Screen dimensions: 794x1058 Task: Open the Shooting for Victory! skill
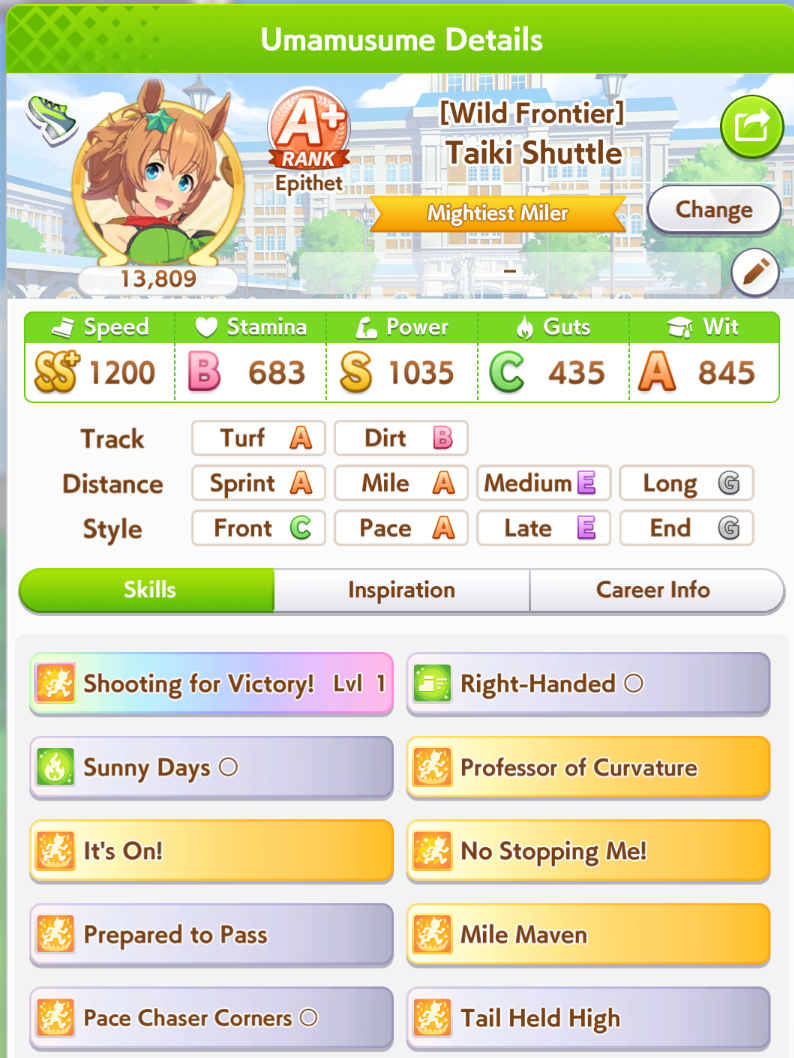click(x=211, y=684)
